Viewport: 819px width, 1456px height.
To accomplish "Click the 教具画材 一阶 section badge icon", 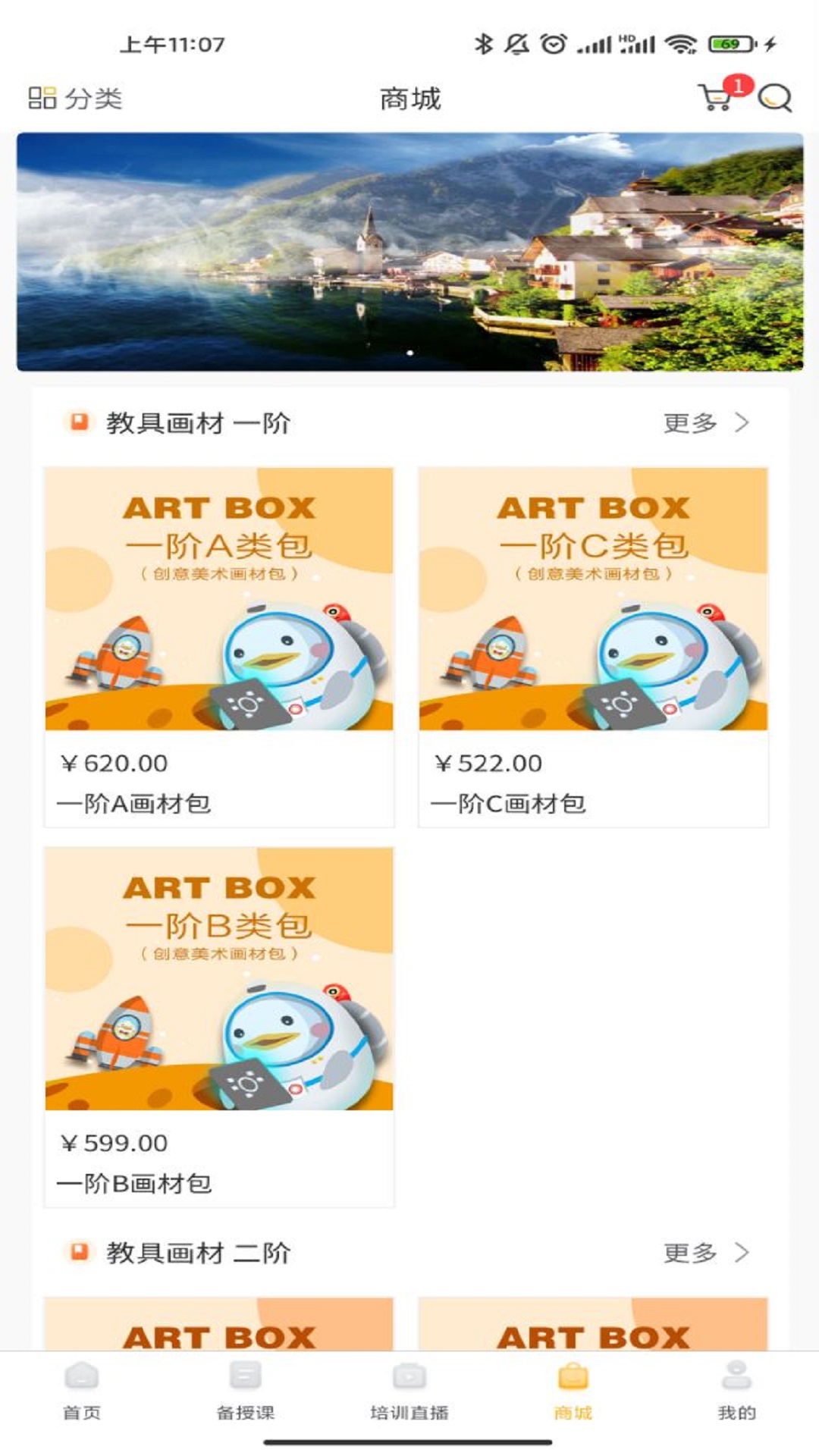I will point(77,425).
